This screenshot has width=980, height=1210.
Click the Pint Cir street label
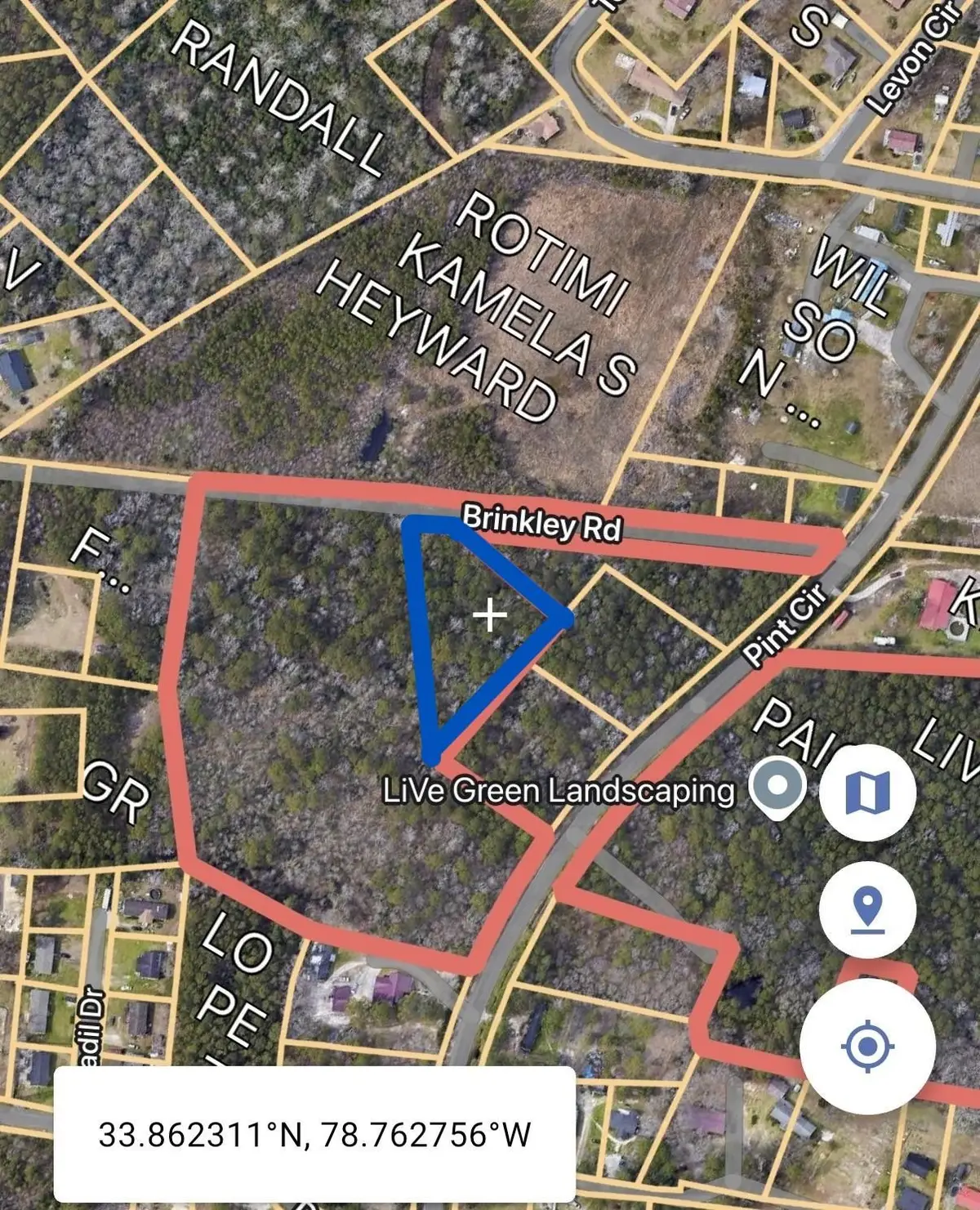pyautogui.click(x=787, y=621)
